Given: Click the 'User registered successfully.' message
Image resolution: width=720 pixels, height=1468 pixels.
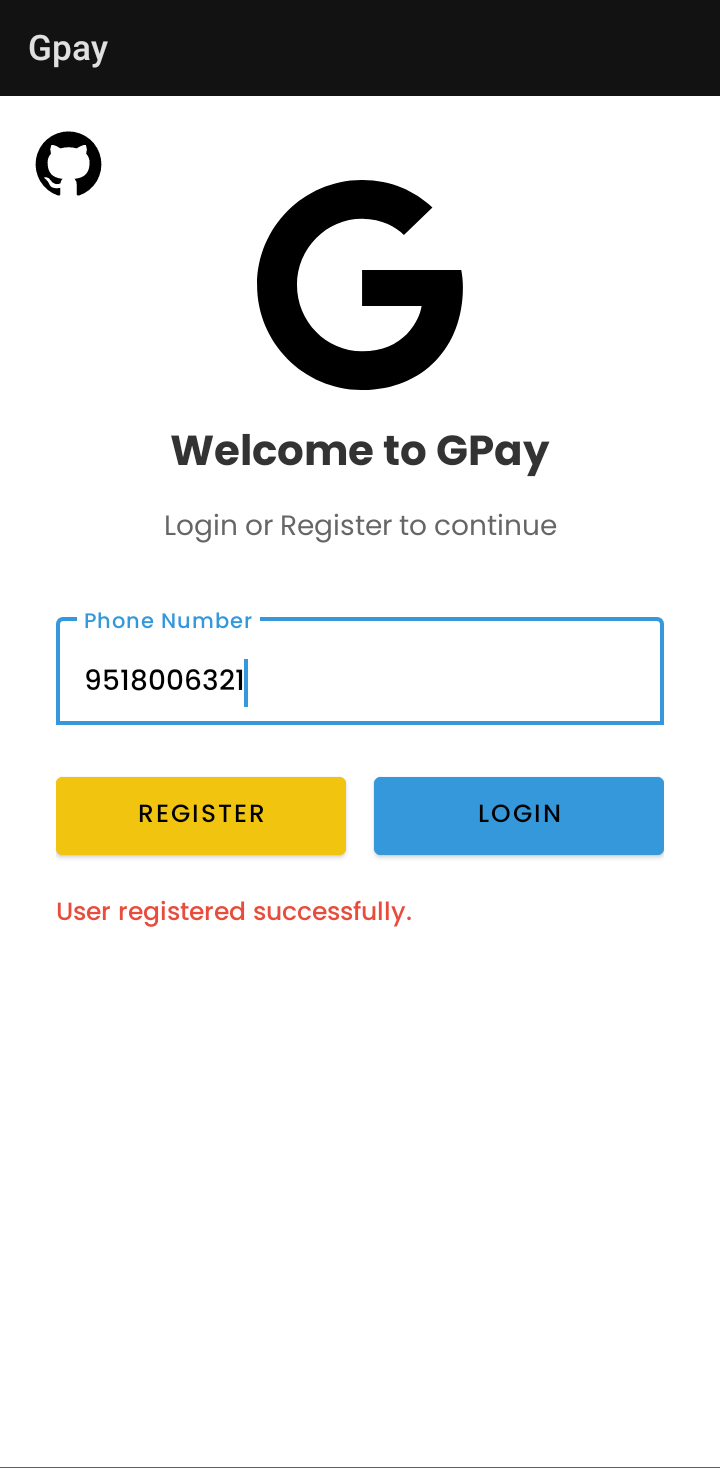Looking at the screenshot, I should pos(233,911).
